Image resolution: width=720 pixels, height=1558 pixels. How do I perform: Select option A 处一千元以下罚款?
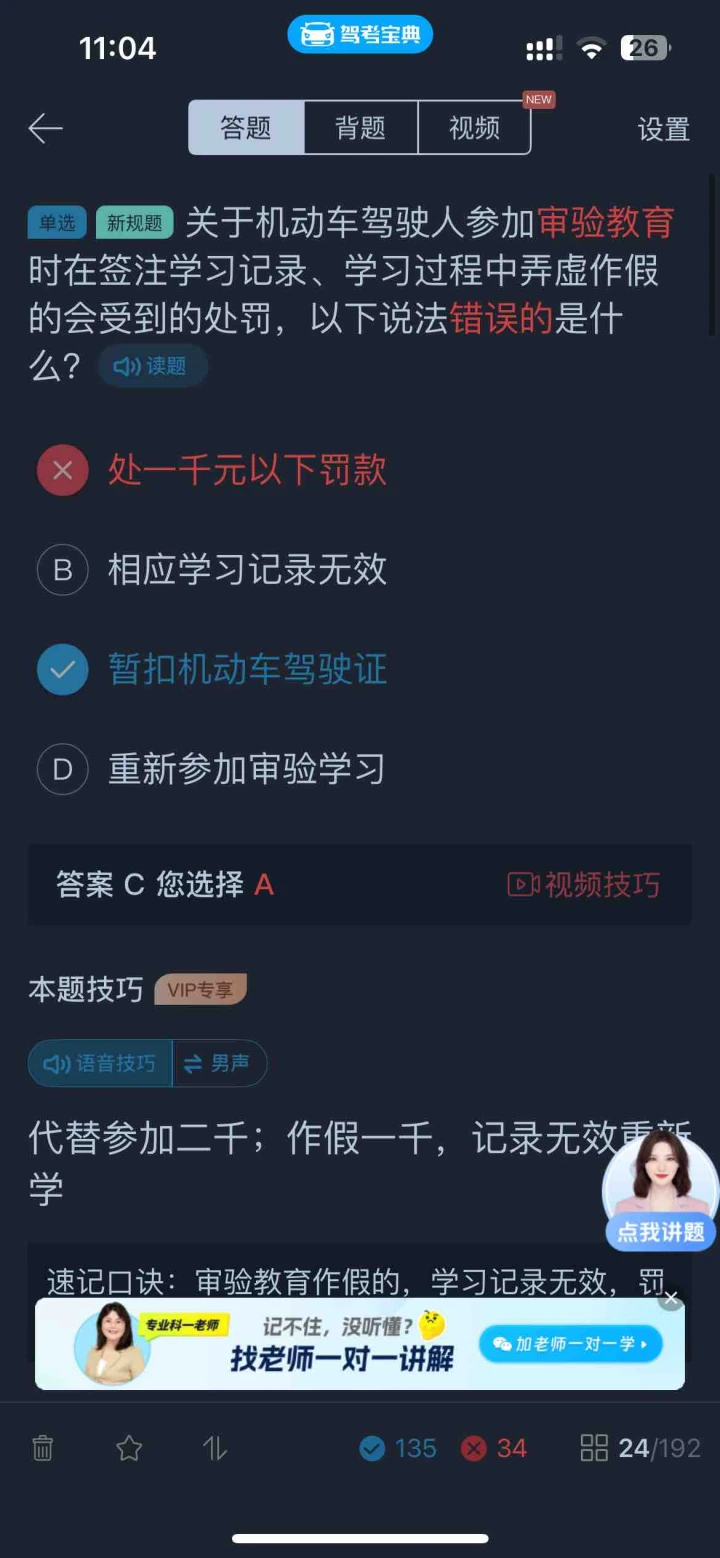(x=247, y=470)
